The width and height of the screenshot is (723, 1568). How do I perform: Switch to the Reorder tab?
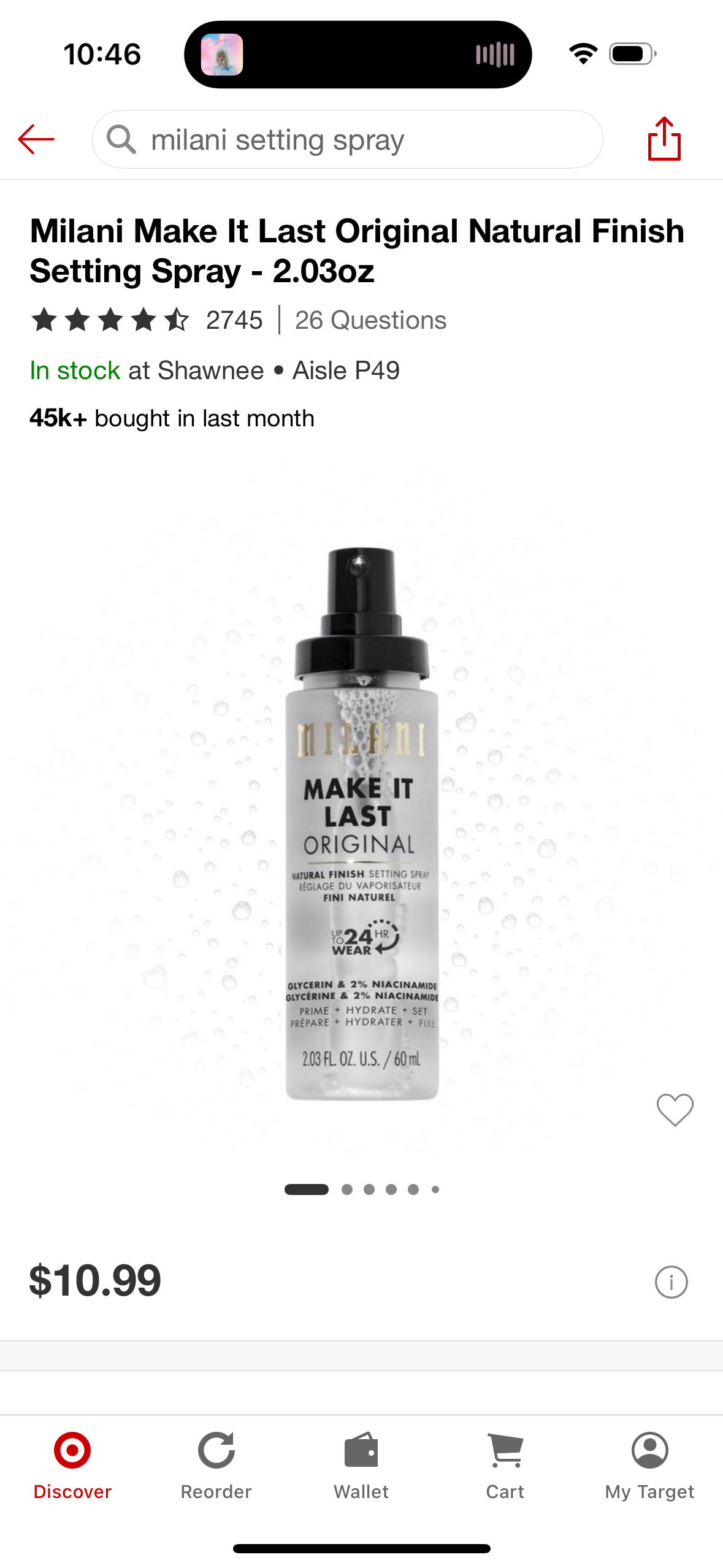point(216,1466)
